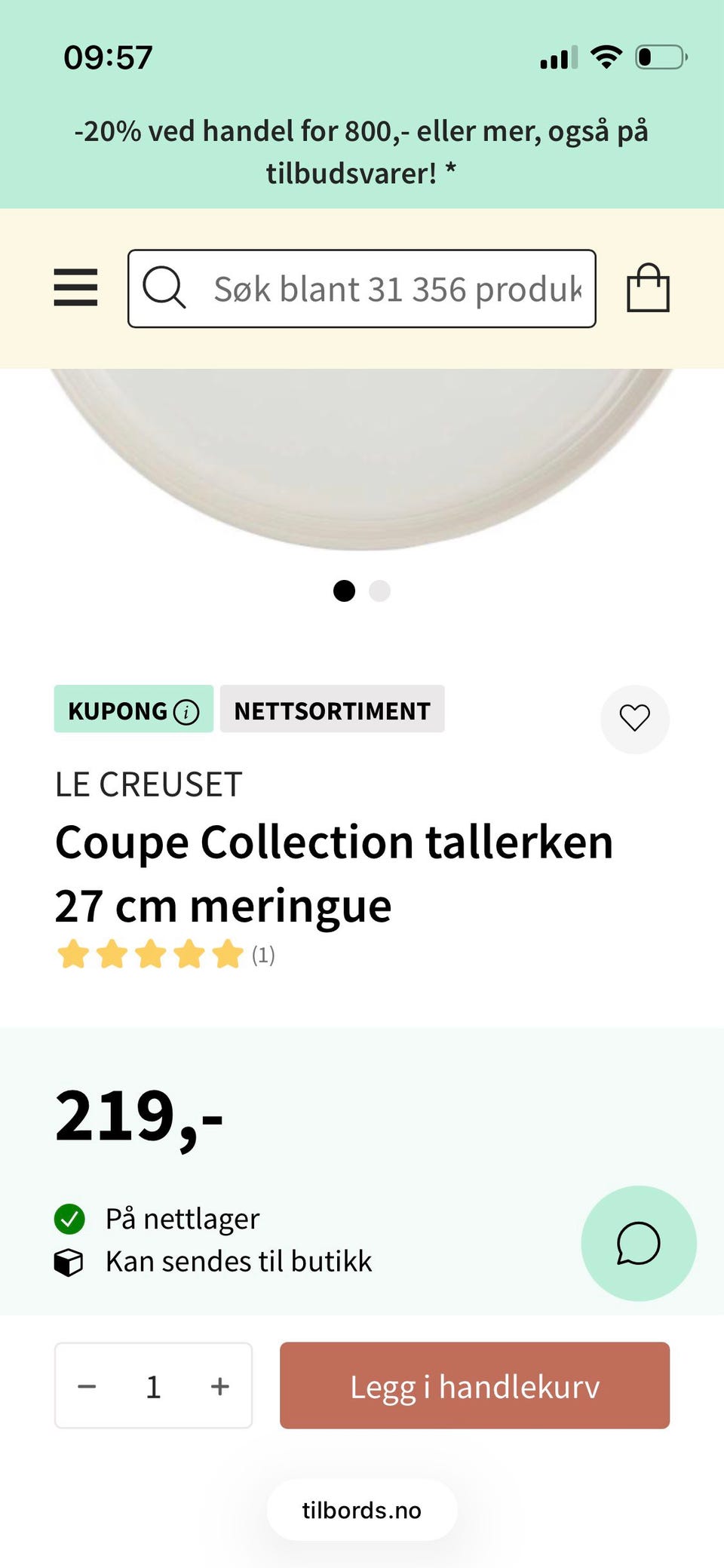This screenshot has width=724, height=1568.
Task: Click the info icon on KUPONG badge
Action: (x=186, y=710)
